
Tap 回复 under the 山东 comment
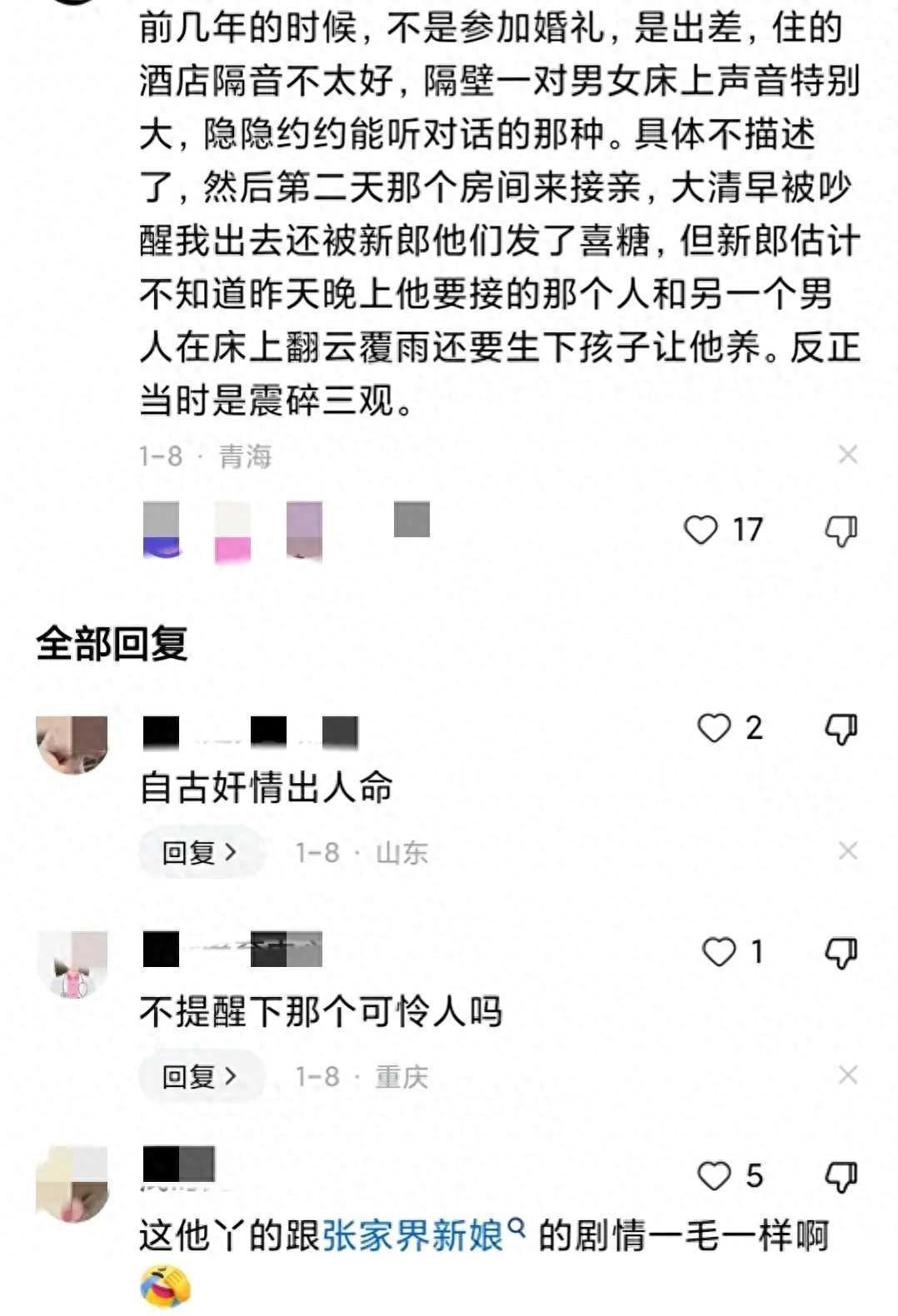(x=200, y=852)
